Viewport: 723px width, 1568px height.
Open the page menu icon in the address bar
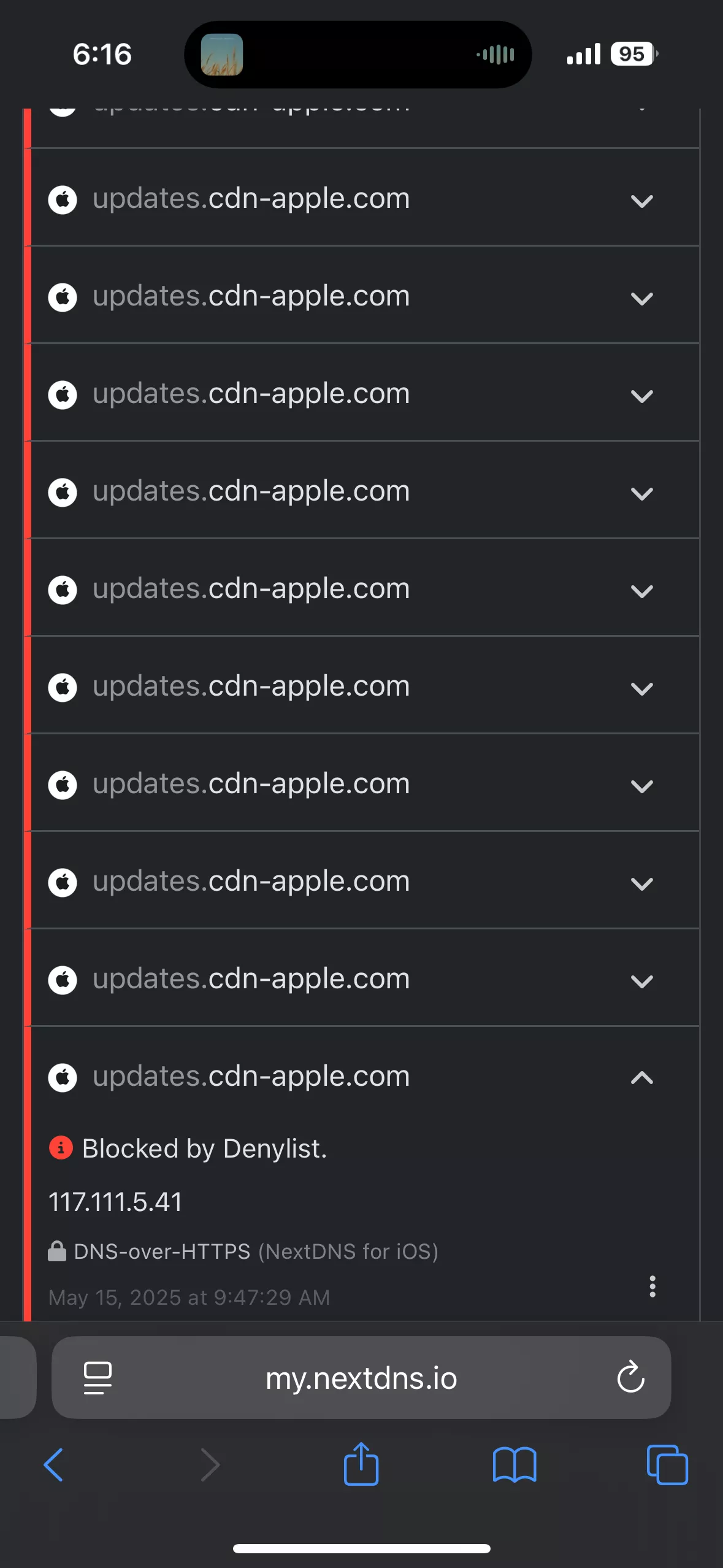tap(98, 1378)
